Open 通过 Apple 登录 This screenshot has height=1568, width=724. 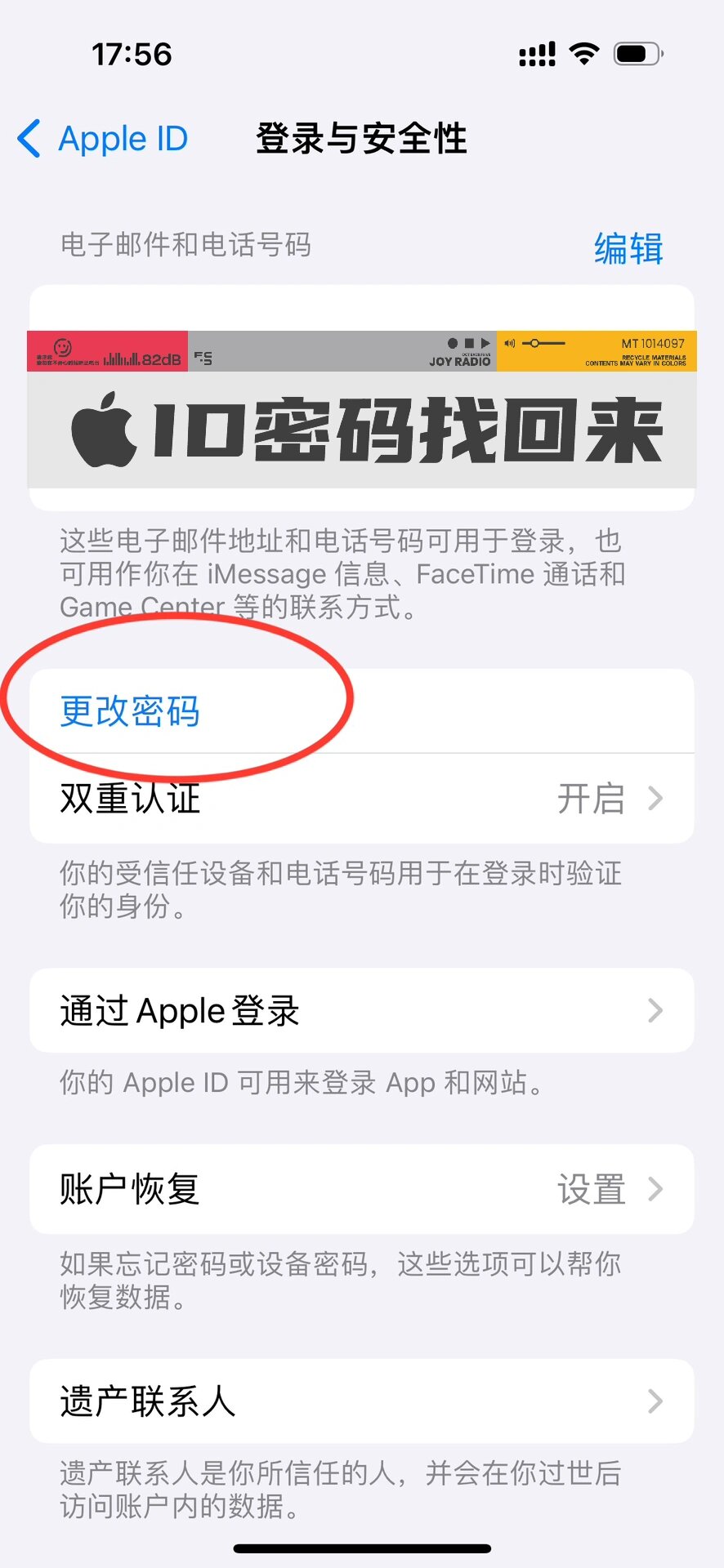[361, 1011]
